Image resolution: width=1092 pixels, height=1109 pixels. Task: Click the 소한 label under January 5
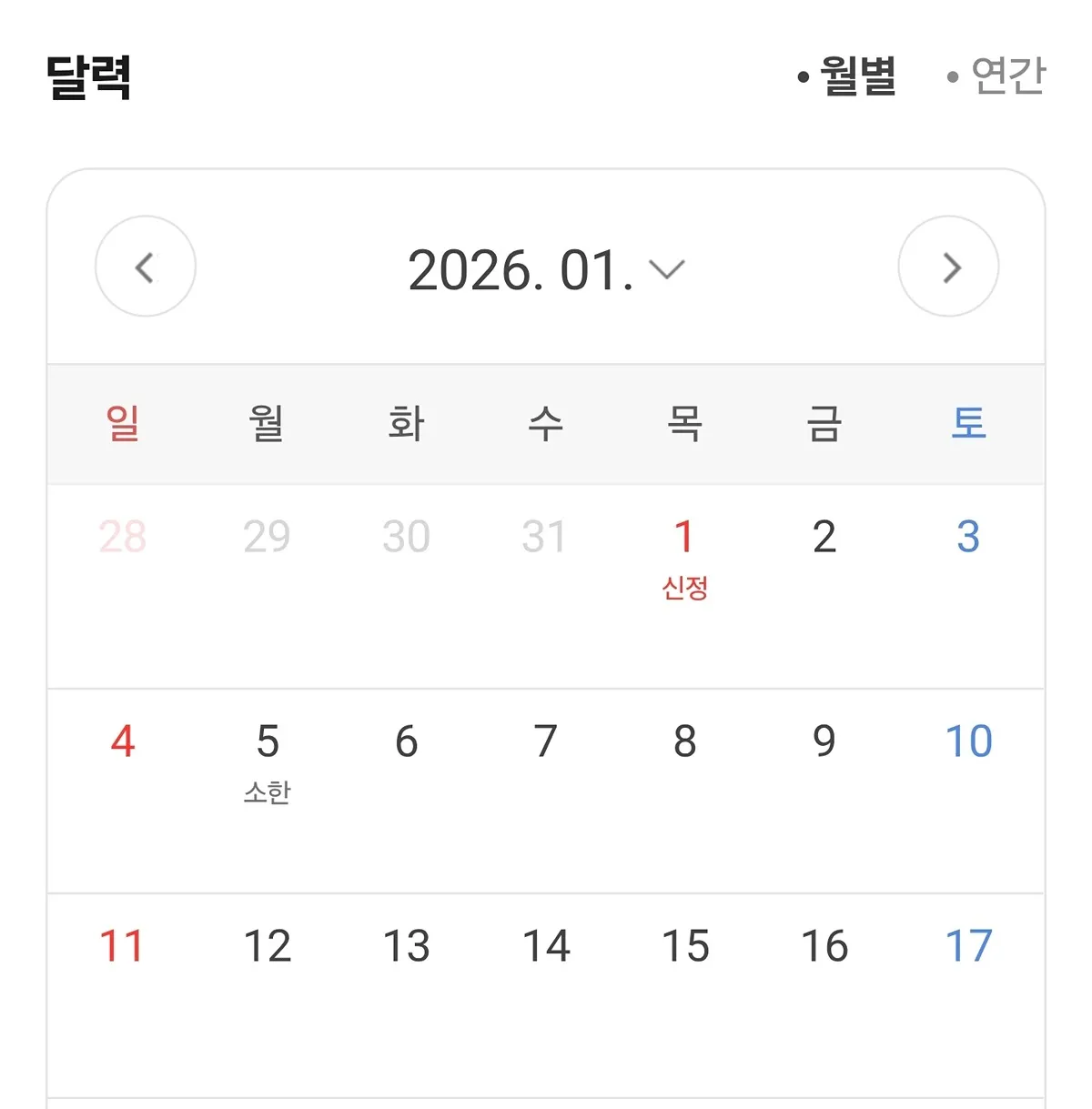(267, 792)
